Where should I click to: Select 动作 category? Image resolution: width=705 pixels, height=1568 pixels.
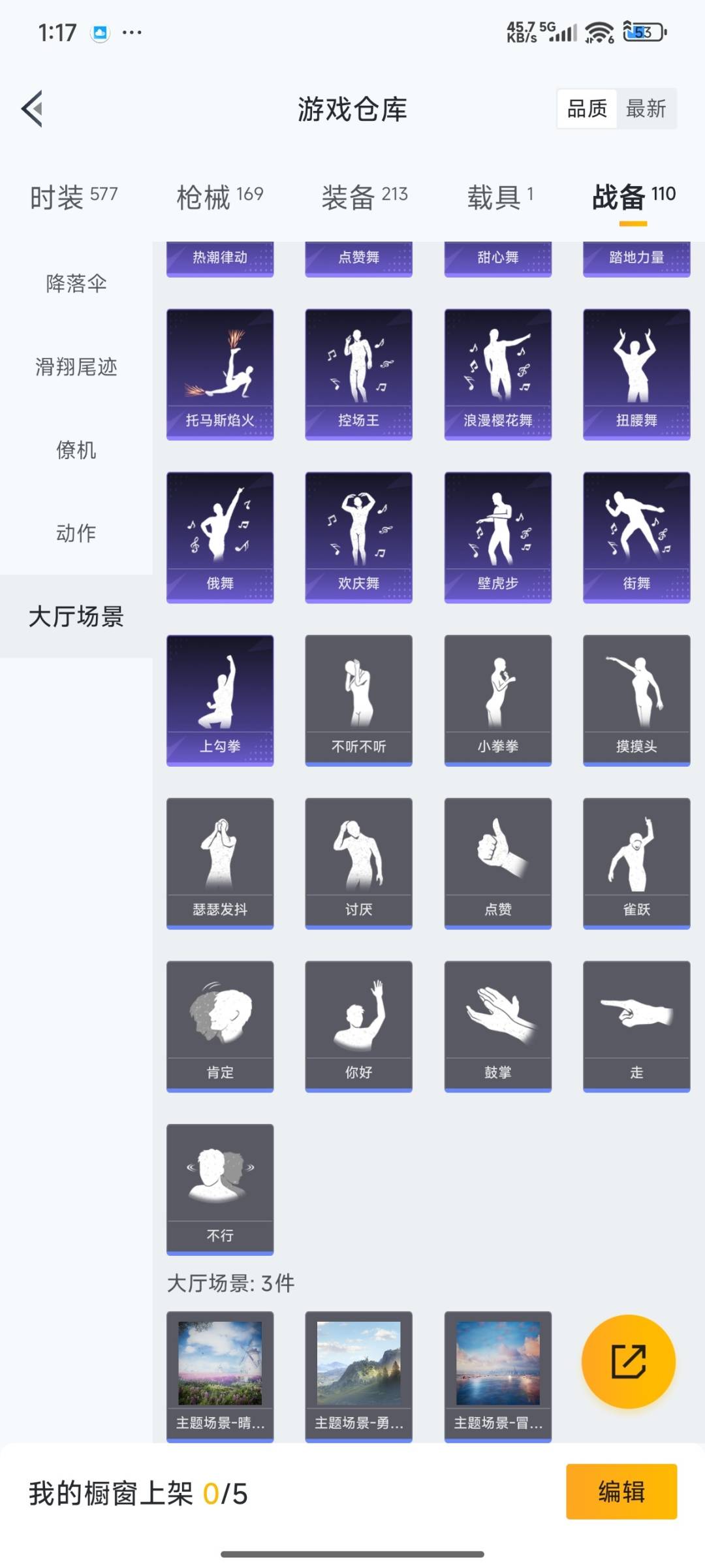[x=76, y=533]
